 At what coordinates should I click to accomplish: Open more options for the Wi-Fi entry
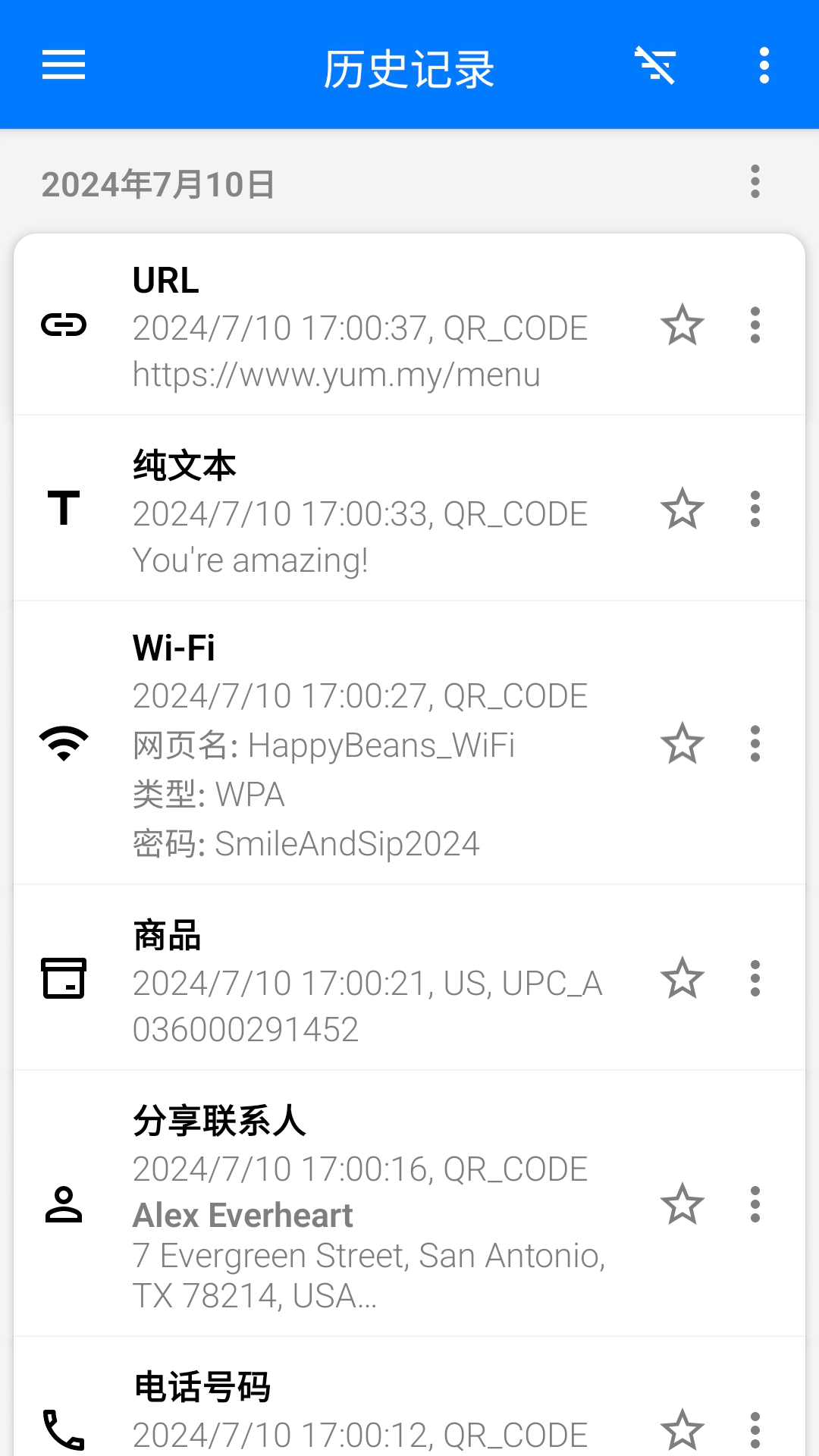(x=755, y=743)
